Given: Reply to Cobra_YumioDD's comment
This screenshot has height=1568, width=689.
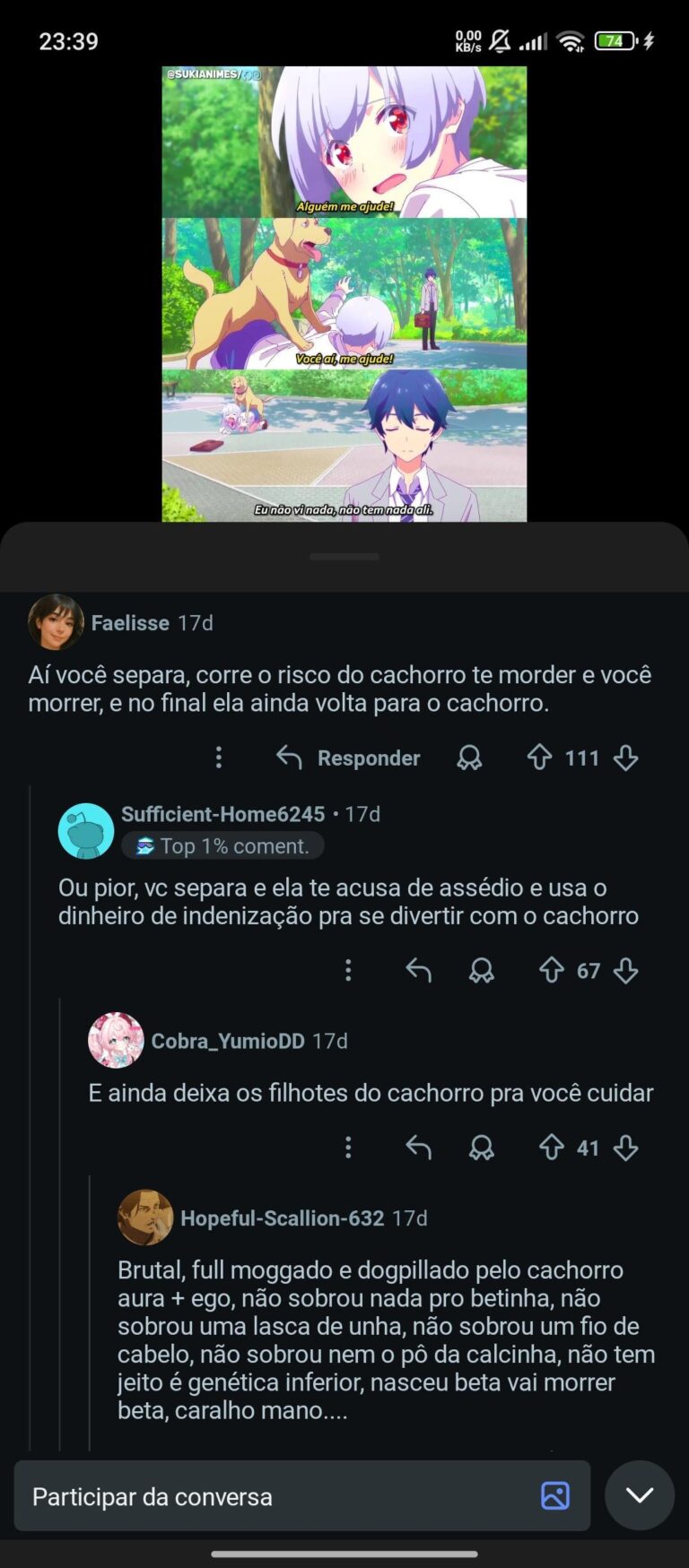Looking at the screenshot, I should [x=418, y=1148].
